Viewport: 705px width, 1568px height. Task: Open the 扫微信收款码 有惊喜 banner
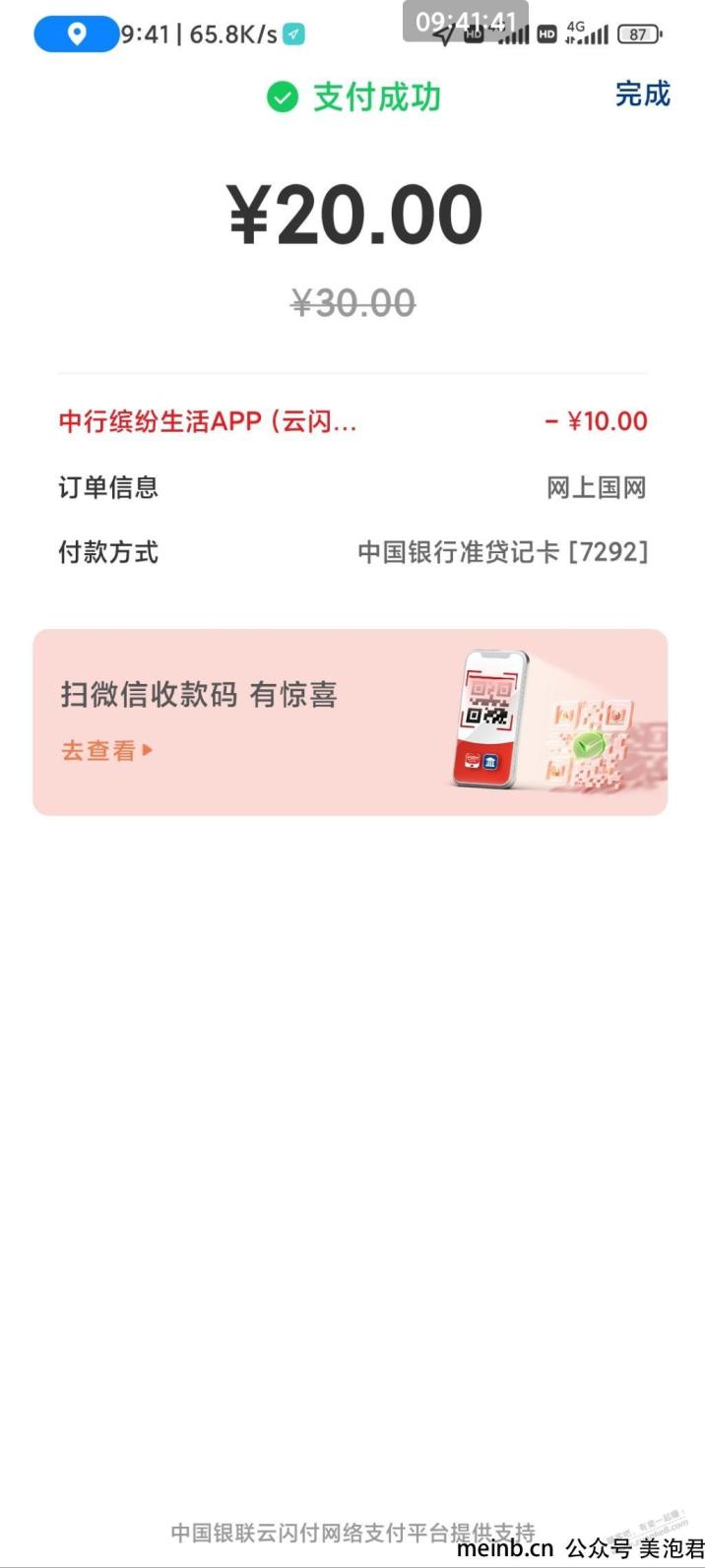coord(351,721)
